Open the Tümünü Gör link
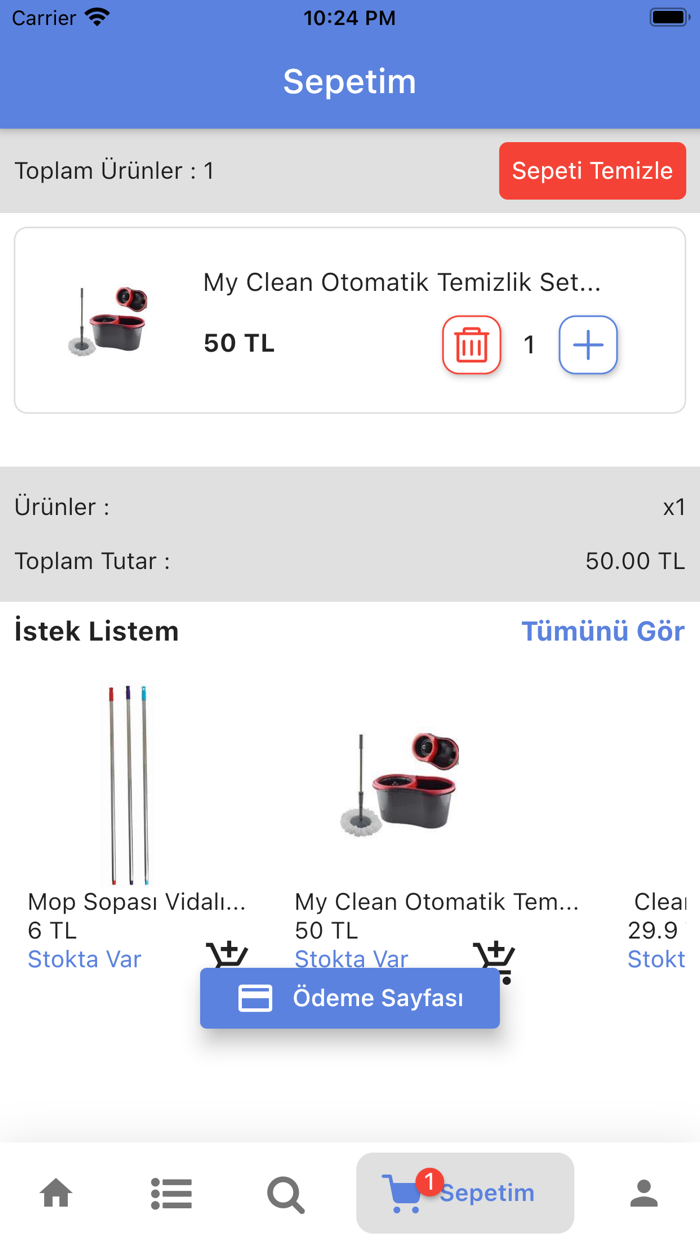This screenshot has height=1244, width=700. [602, 632]
